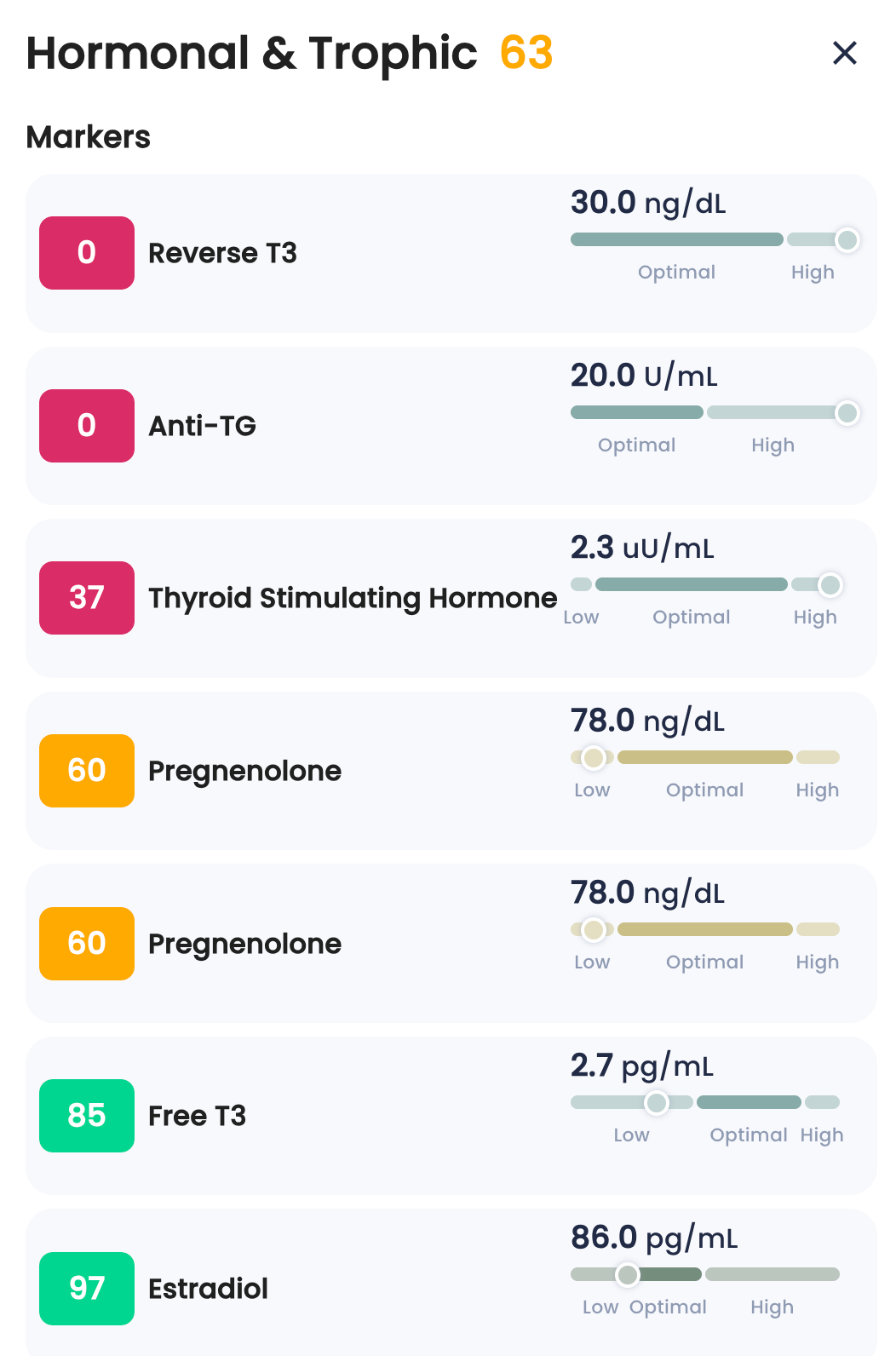Close the Hormonal & Trophic panel
The height and width of the screenshot is (1356, 896).
(x=844, y=53)
